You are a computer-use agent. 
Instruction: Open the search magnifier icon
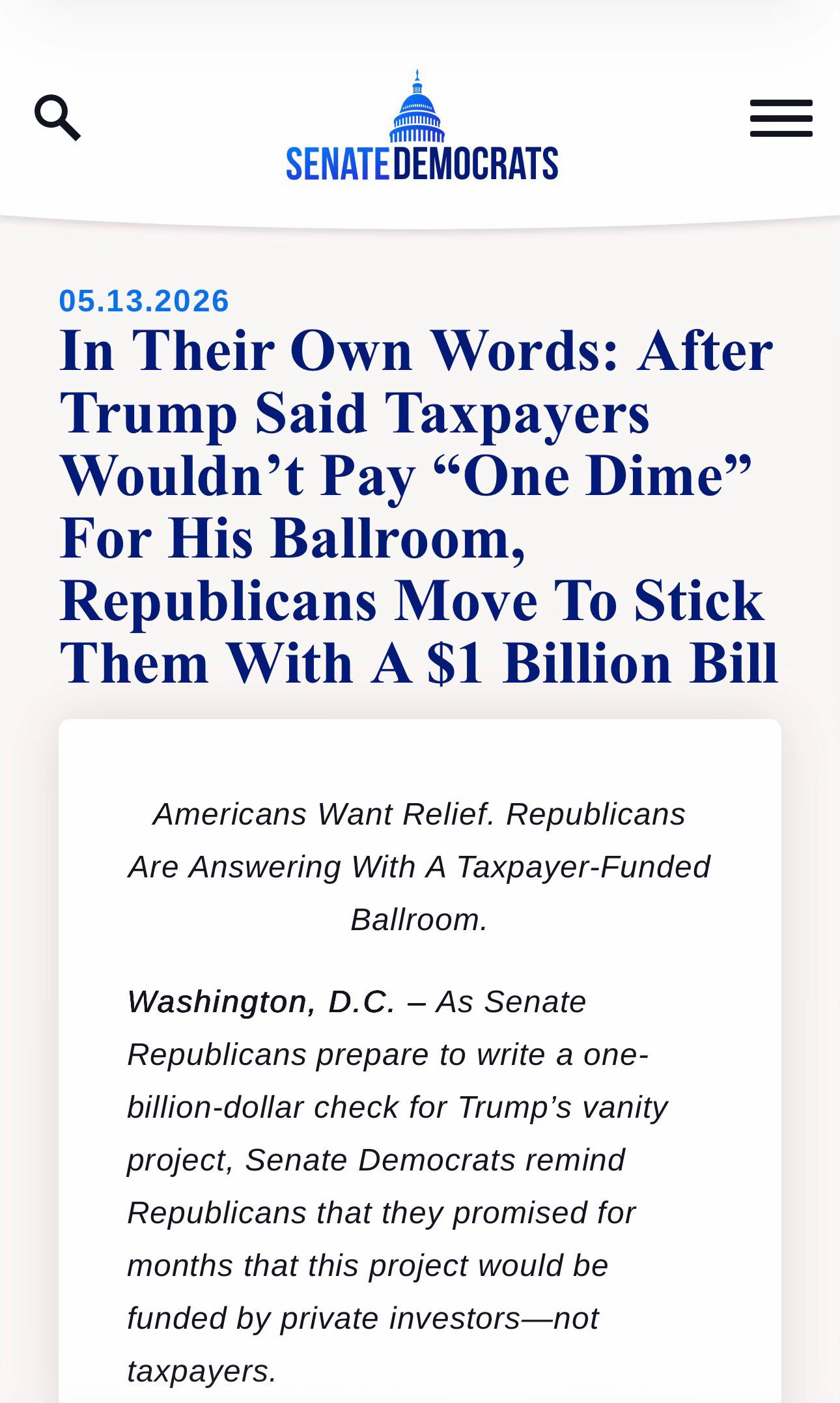click(x=58, y=118)
